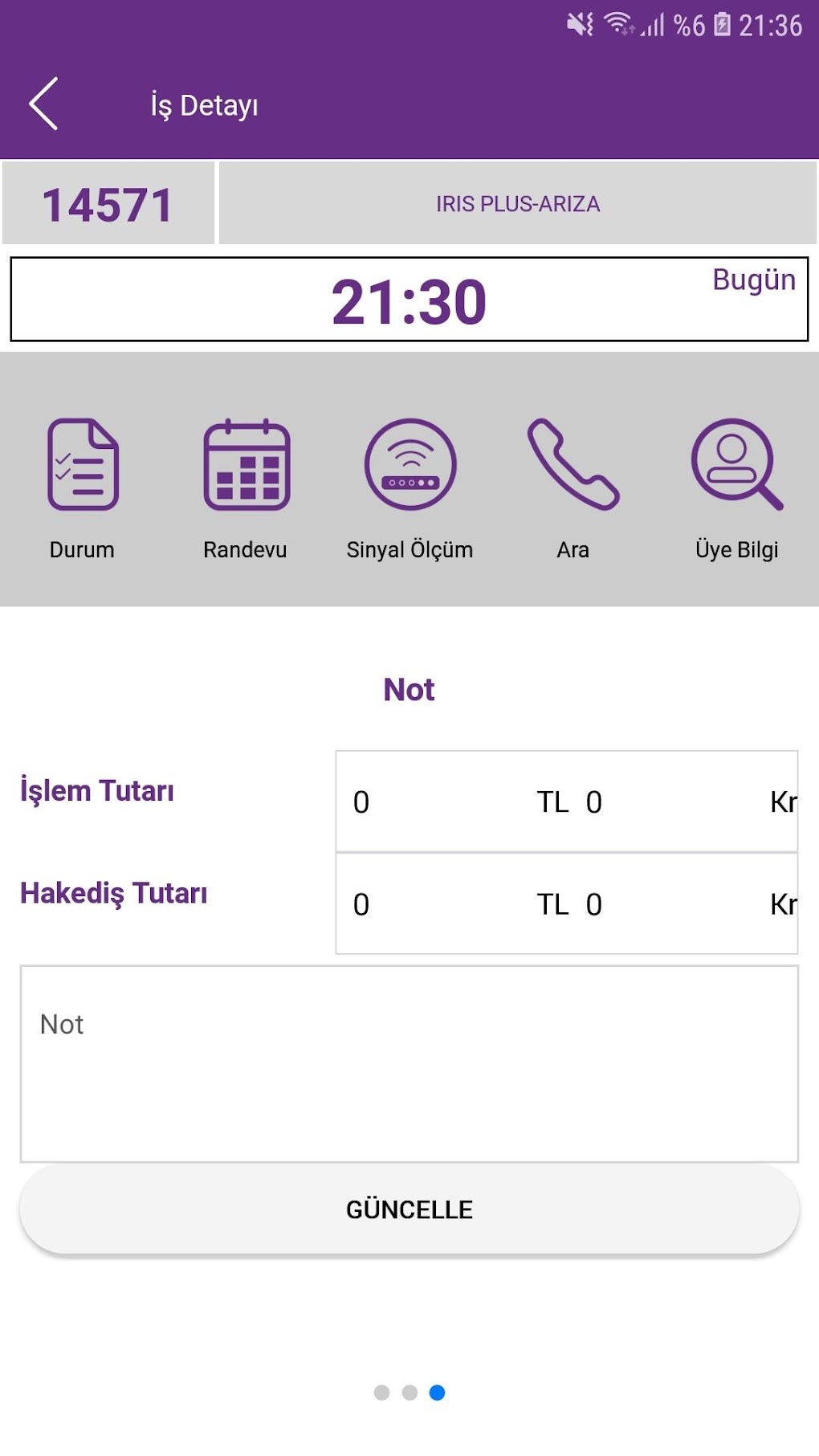Open the İş Detayı title bar

coord(203,103)
